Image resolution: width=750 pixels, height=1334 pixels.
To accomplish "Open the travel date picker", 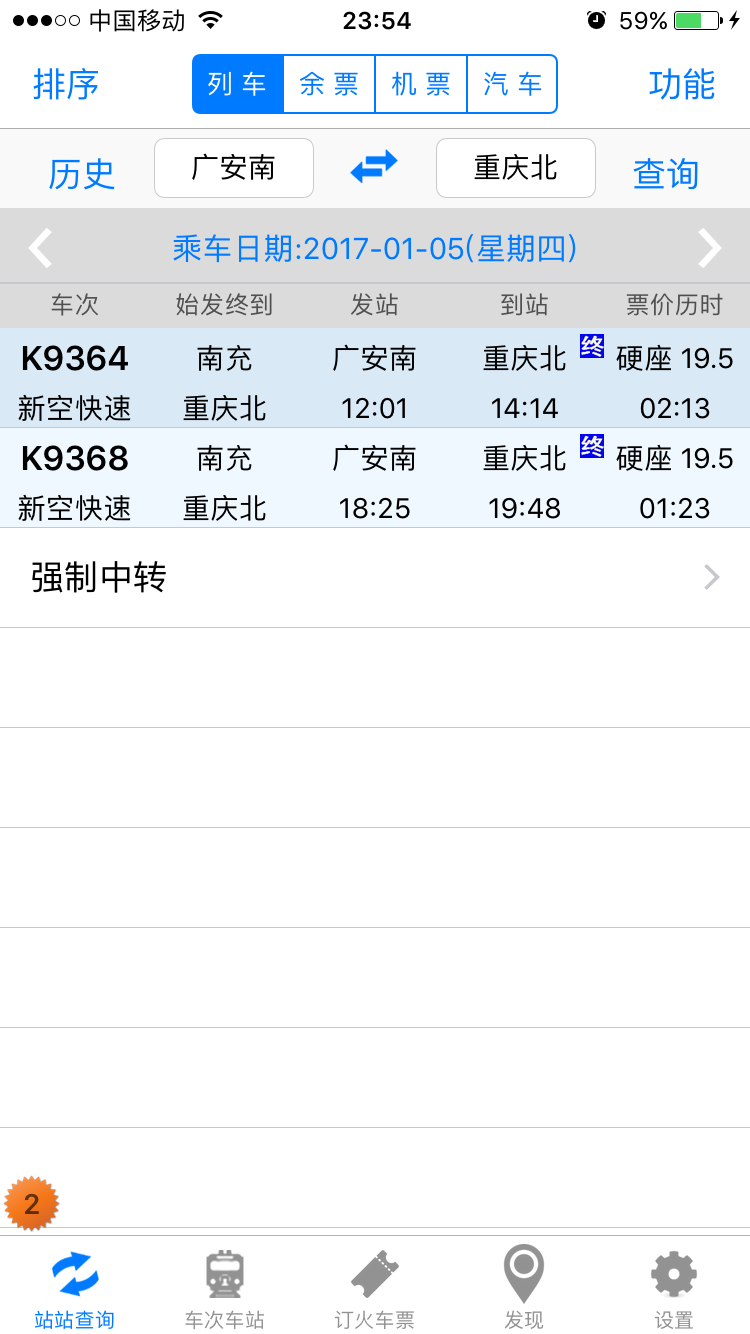I will tap(374, 248).
